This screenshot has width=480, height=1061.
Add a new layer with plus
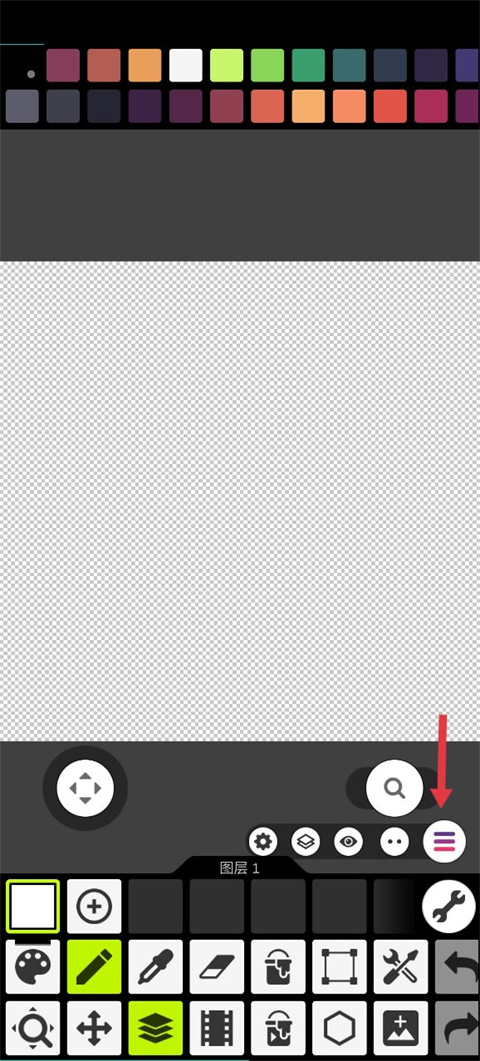[94, 906]
